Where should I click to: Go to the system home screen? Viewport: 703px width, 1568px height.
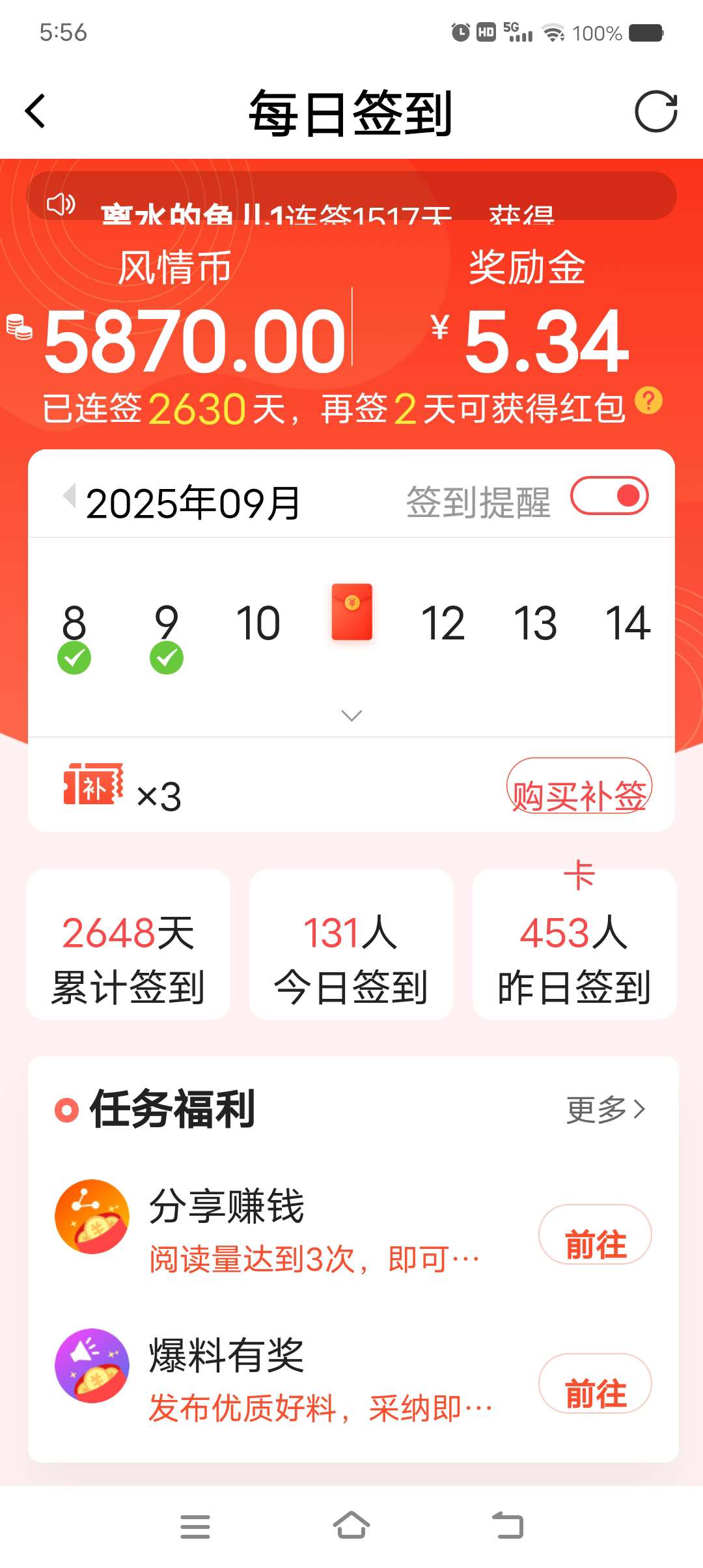tap(351, 1525)
